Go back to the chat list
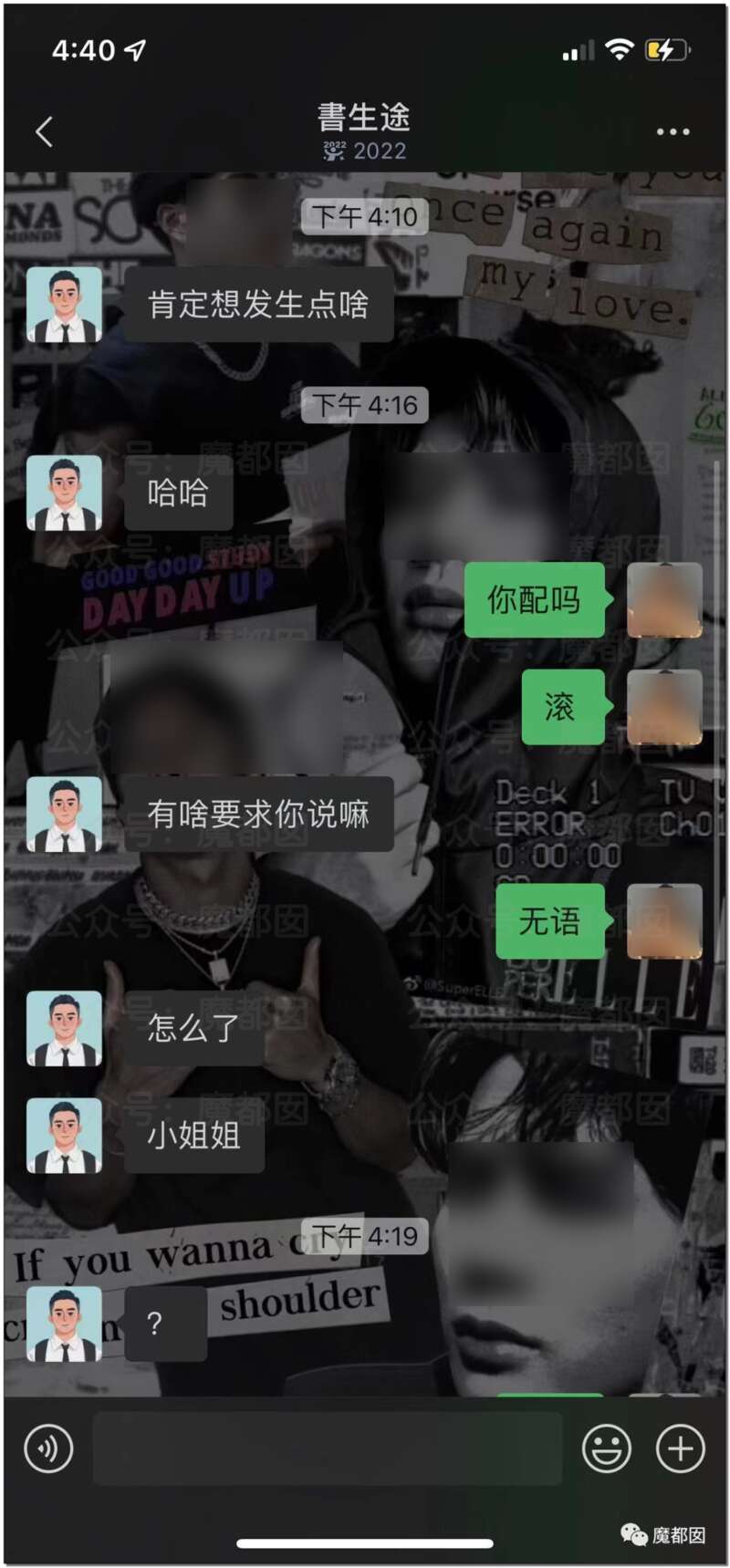This screenshot has width=730, height=1568. tap(44, 132)
